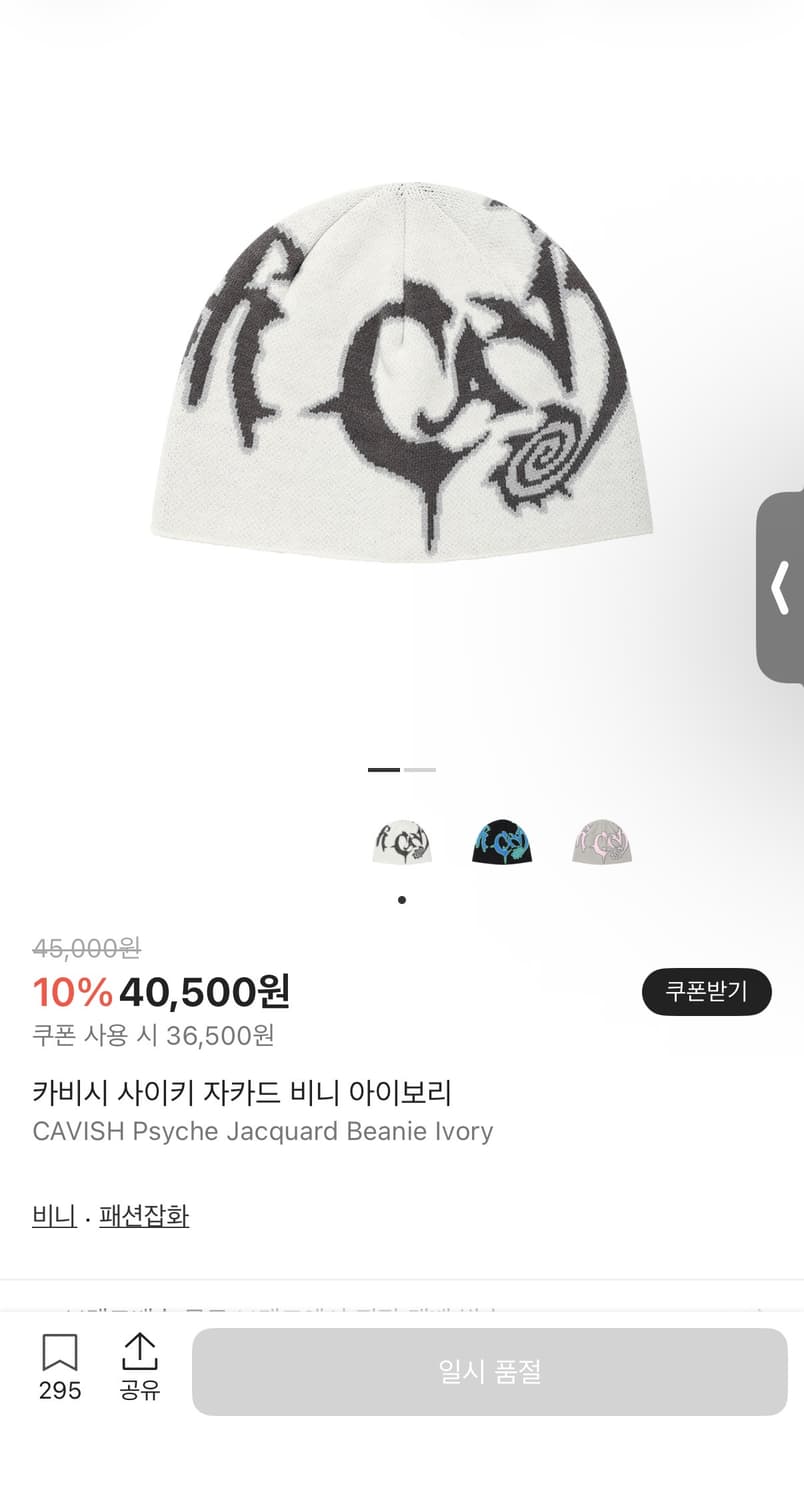Viewport: 804px width, 1500px height.
Task: Tap the 공유 share icon
Action: pyautogui.click(x=140, y=1368)
